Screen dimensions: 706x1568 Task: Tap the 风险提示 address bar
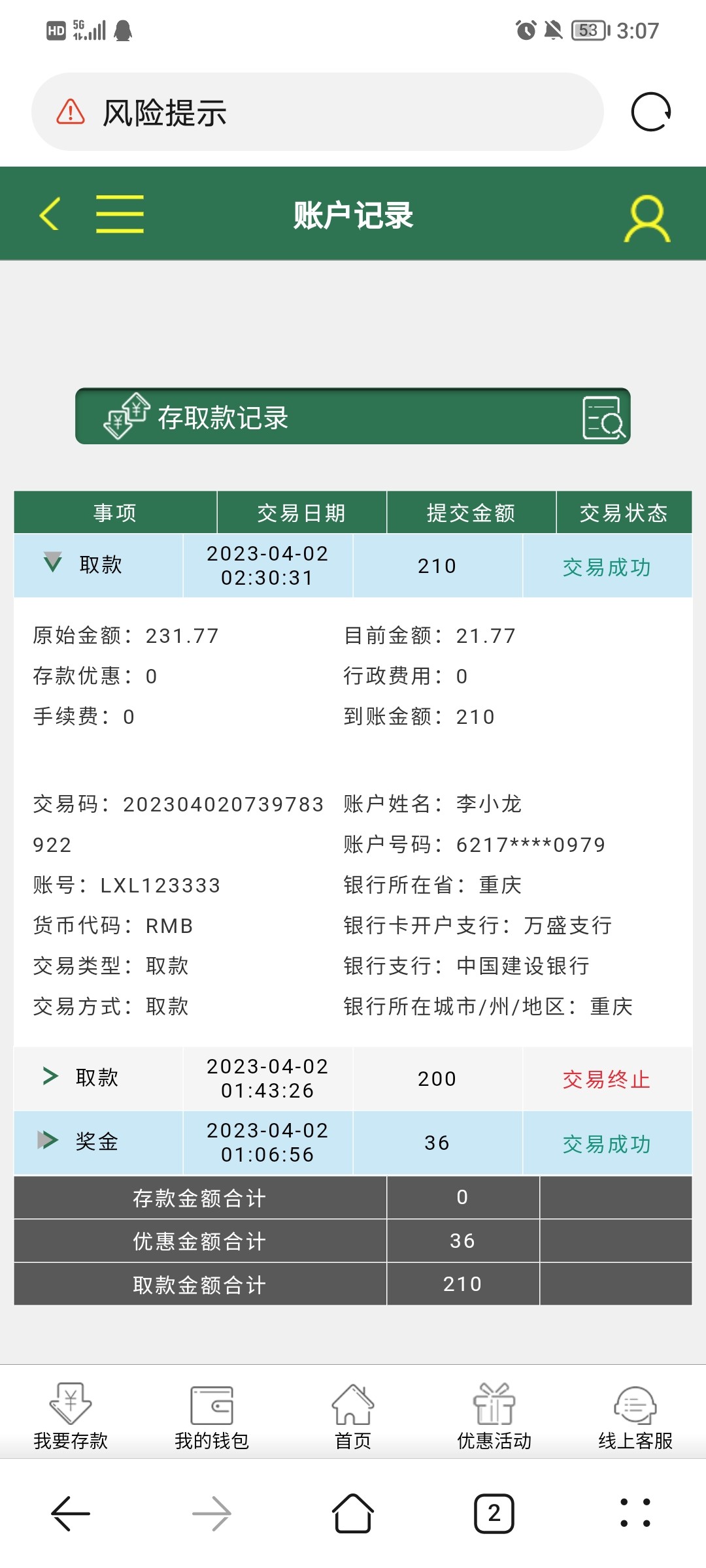click(x=317, y=112)
